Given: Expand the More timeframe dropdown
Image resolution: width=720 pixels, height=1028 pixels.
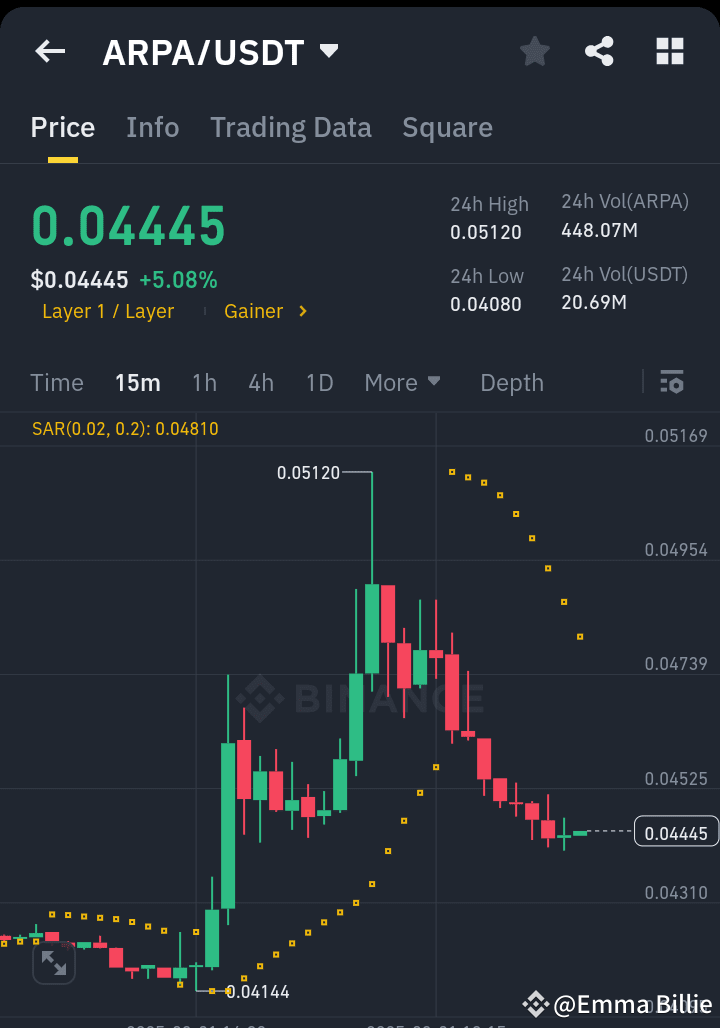Looking at the screenshot, I should 403,382.
